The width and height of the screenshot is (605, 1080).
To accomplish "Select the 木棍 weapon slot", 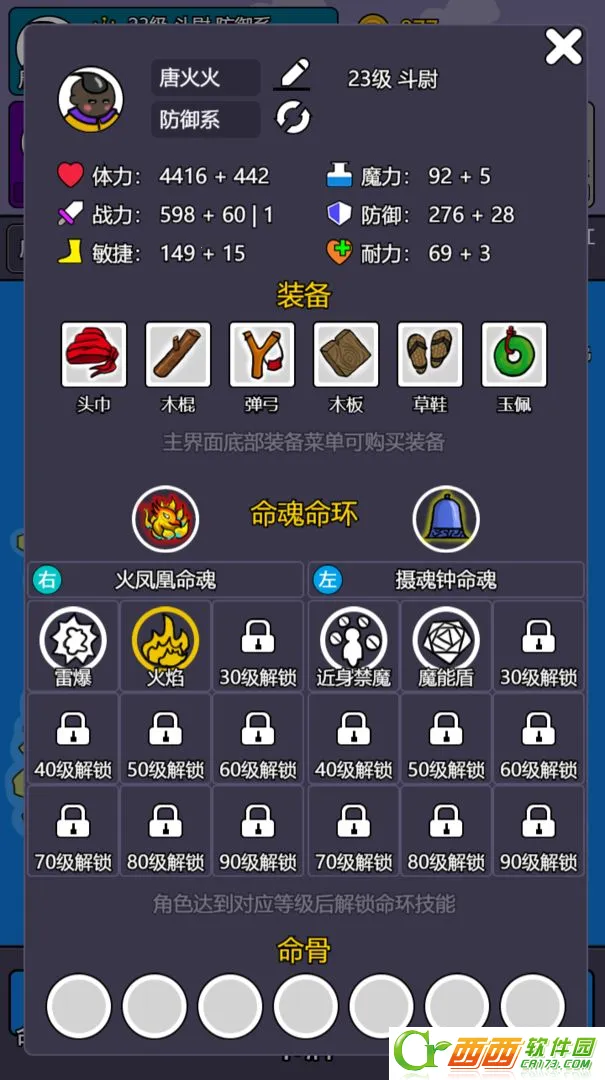I will (x=178, y=354).
